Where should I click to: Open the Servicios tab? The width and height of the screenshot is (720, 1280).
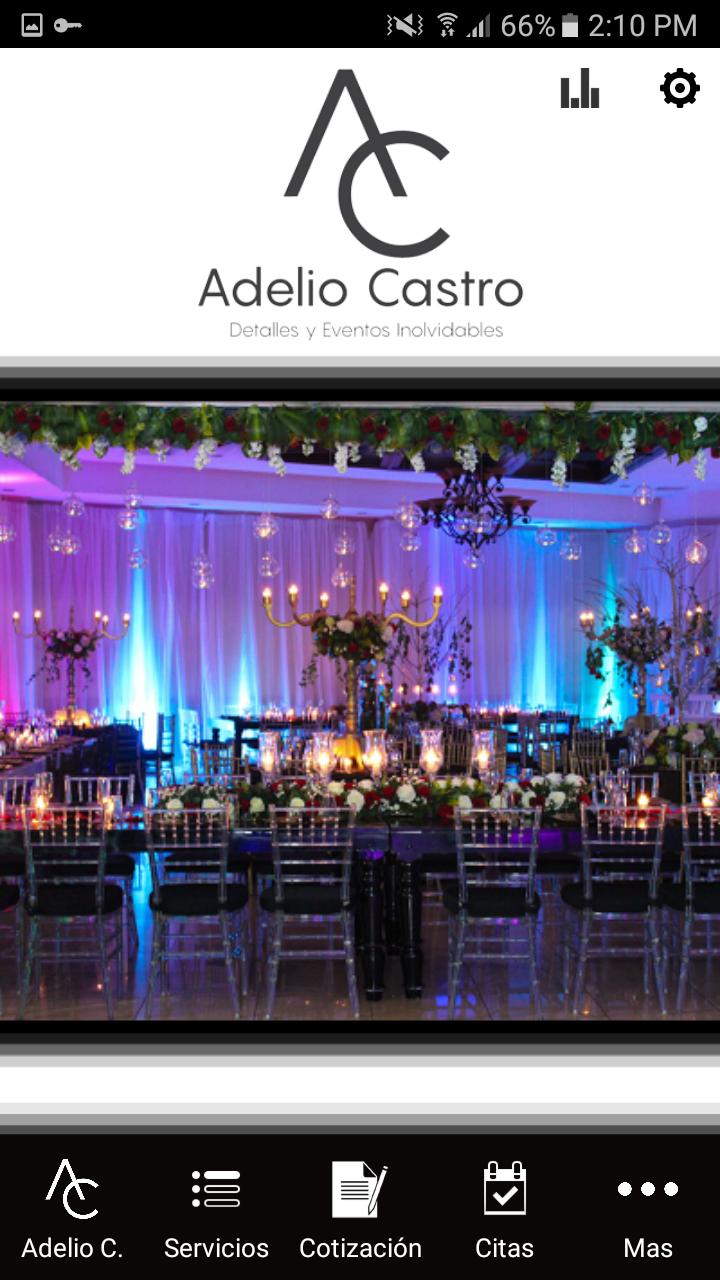[216, 1208]
